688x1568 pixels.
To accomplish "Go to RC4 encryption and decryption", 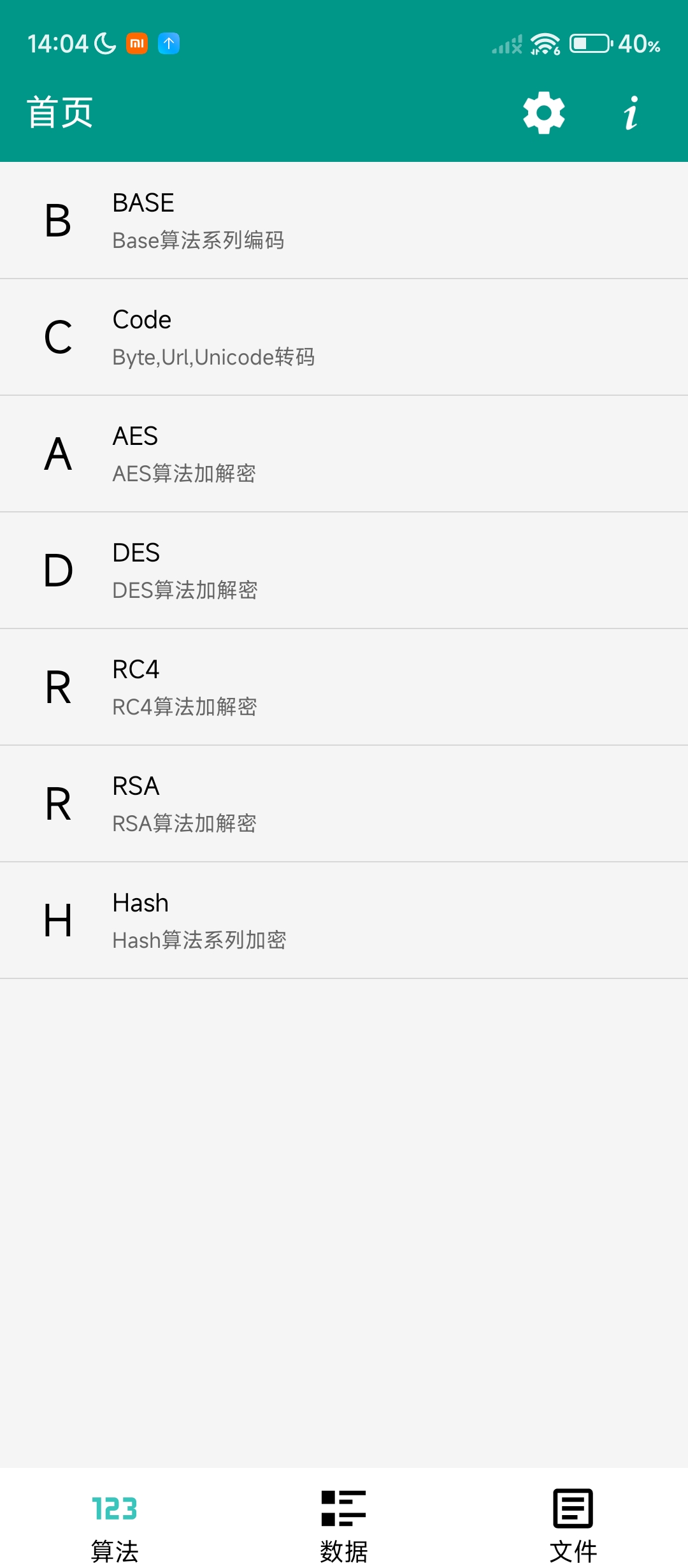I will (x=344, y=687).
